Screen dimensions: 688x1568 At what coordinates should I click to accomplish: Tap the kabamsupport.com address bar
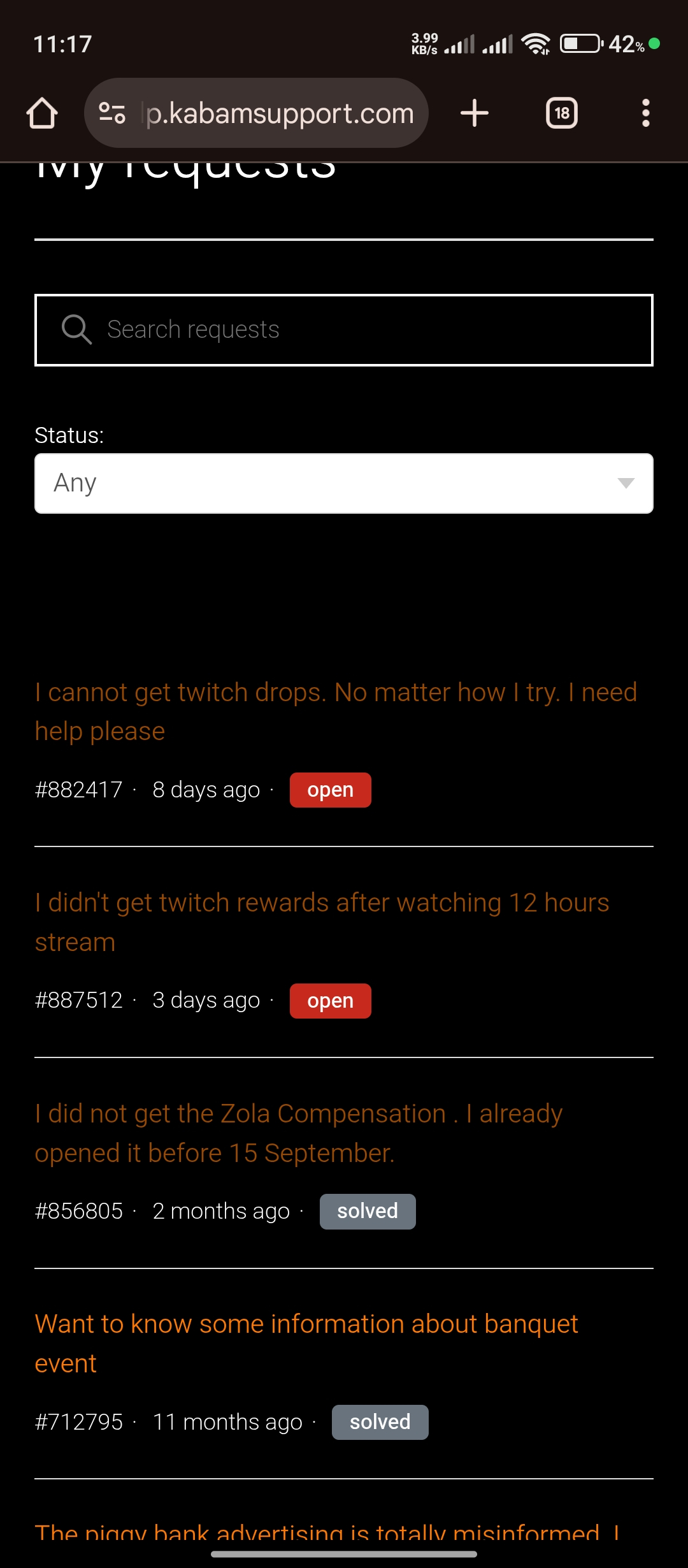coord(280,113)
